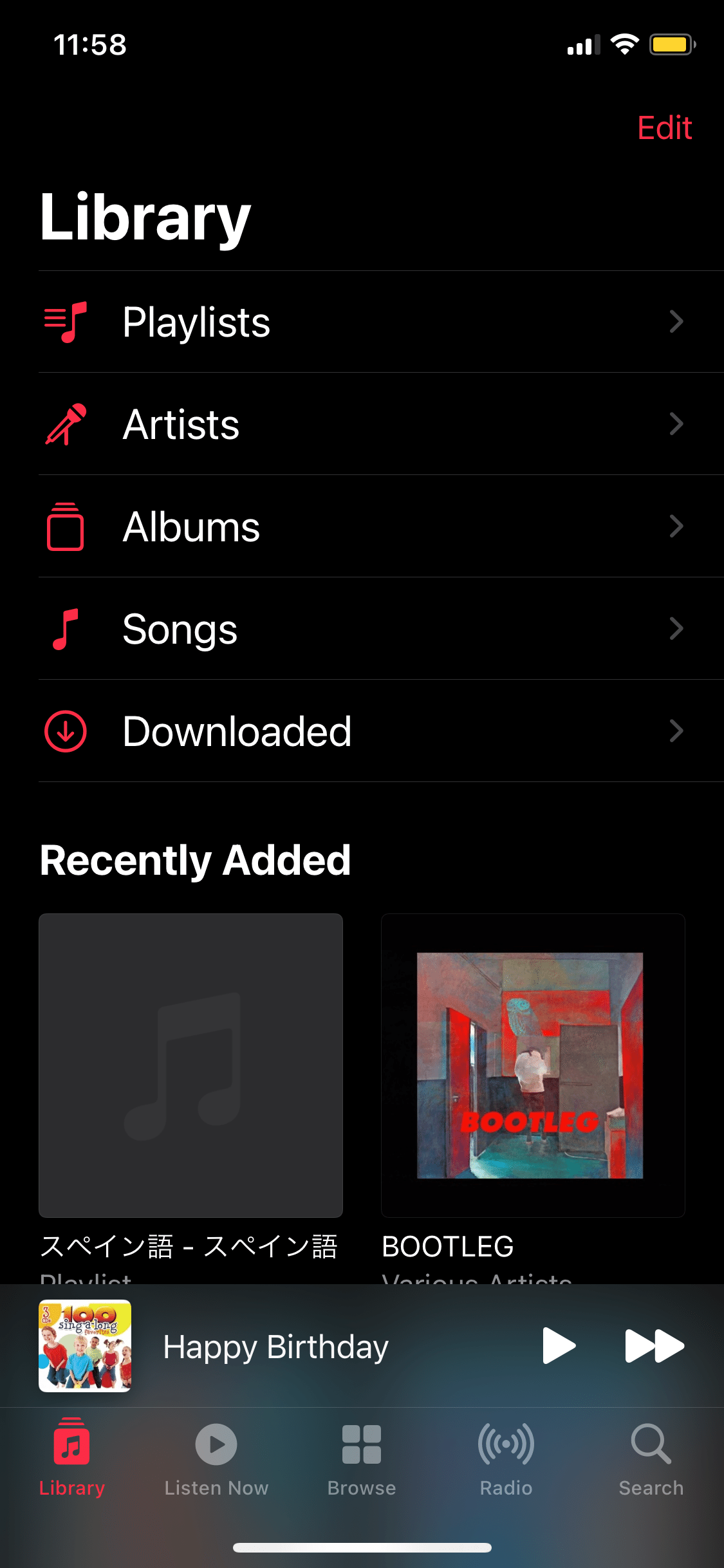
Task: Select the Library tab
Action: 72,1459
